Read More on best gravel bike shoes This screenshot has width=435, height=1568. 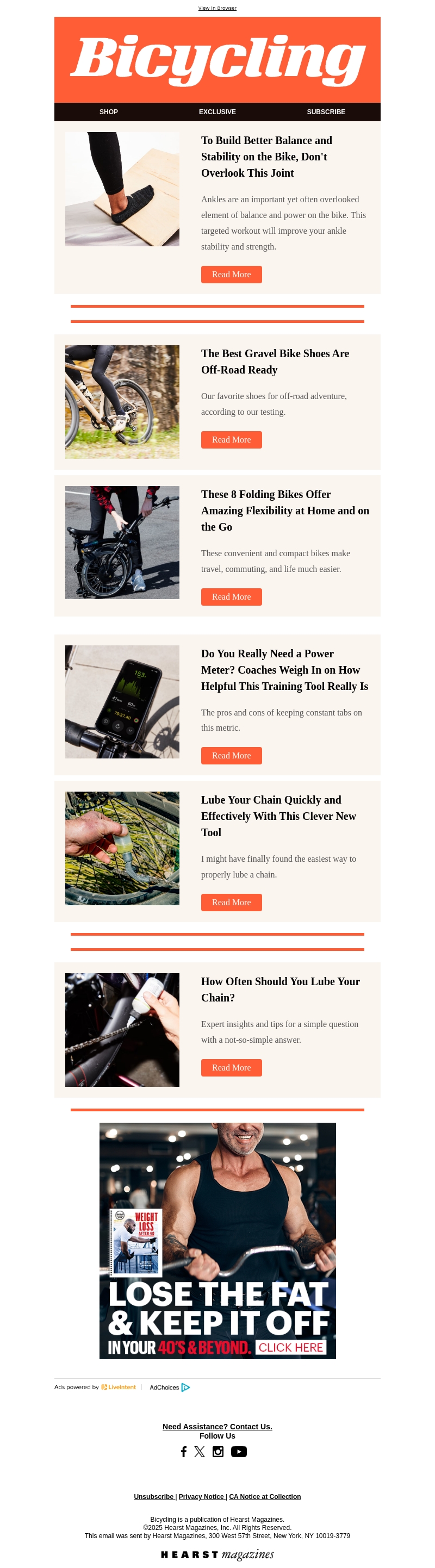coord(231,439)
